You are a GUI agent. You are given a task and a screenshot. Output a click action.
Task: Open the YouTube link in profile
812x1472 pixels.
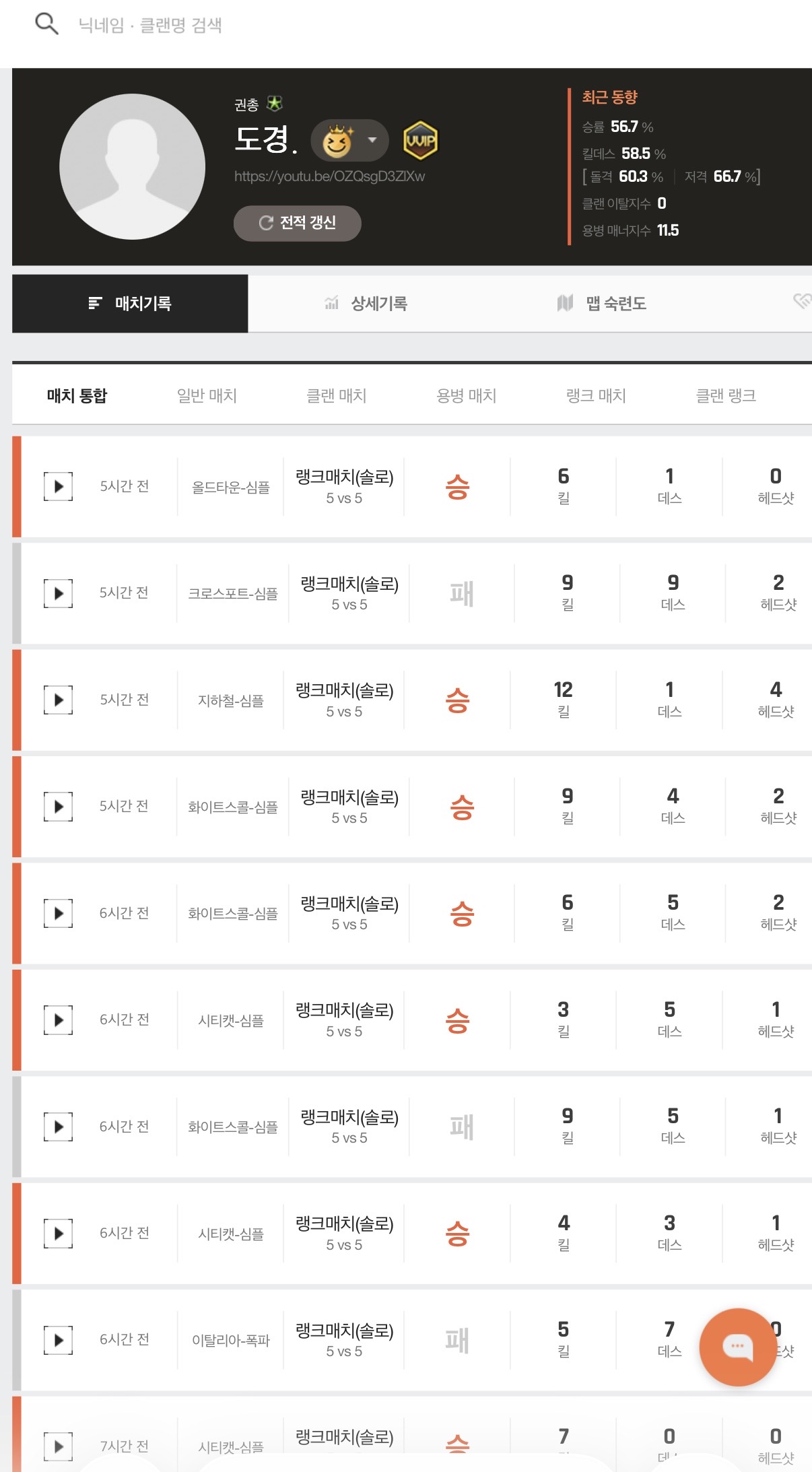[329, 176]
